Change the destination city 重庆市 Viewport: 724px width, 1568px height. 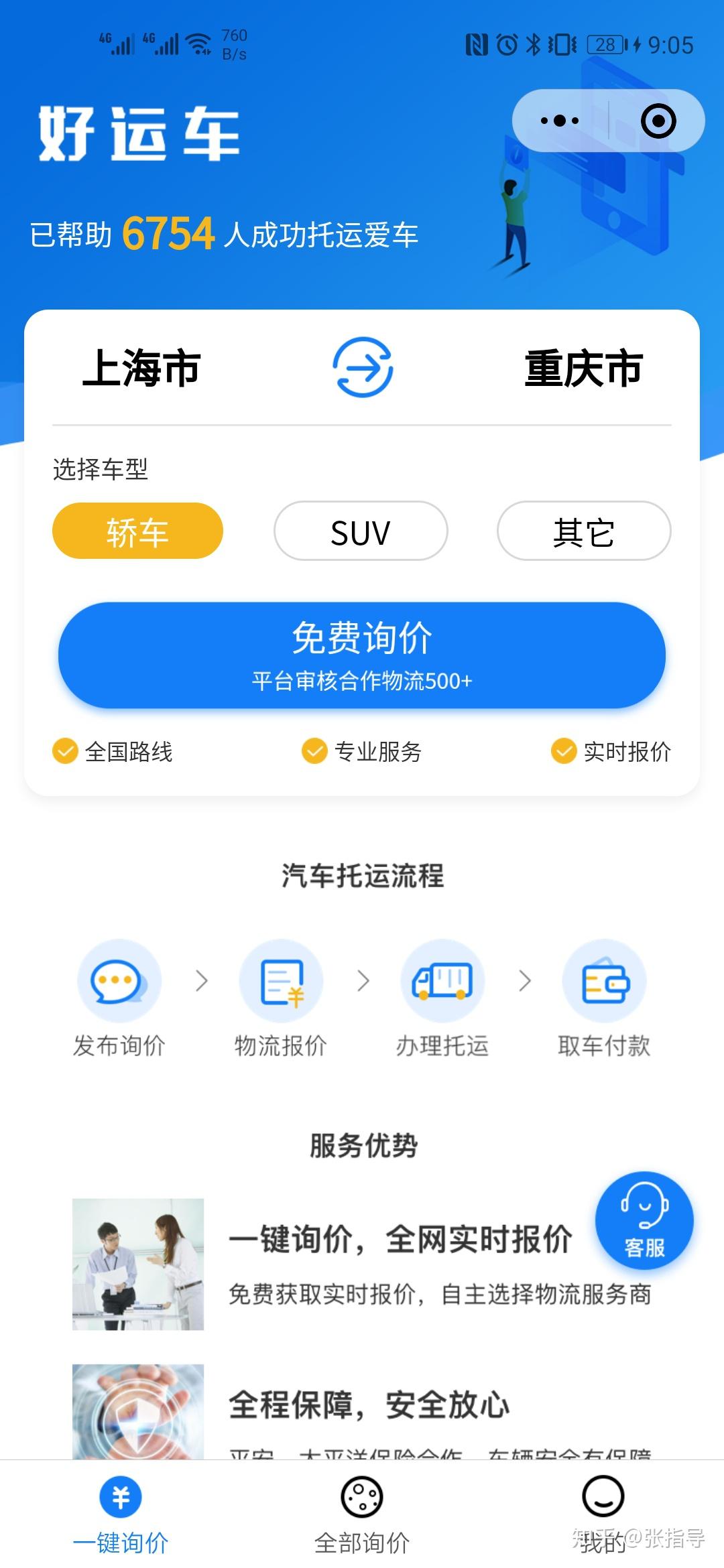(583, 368)
